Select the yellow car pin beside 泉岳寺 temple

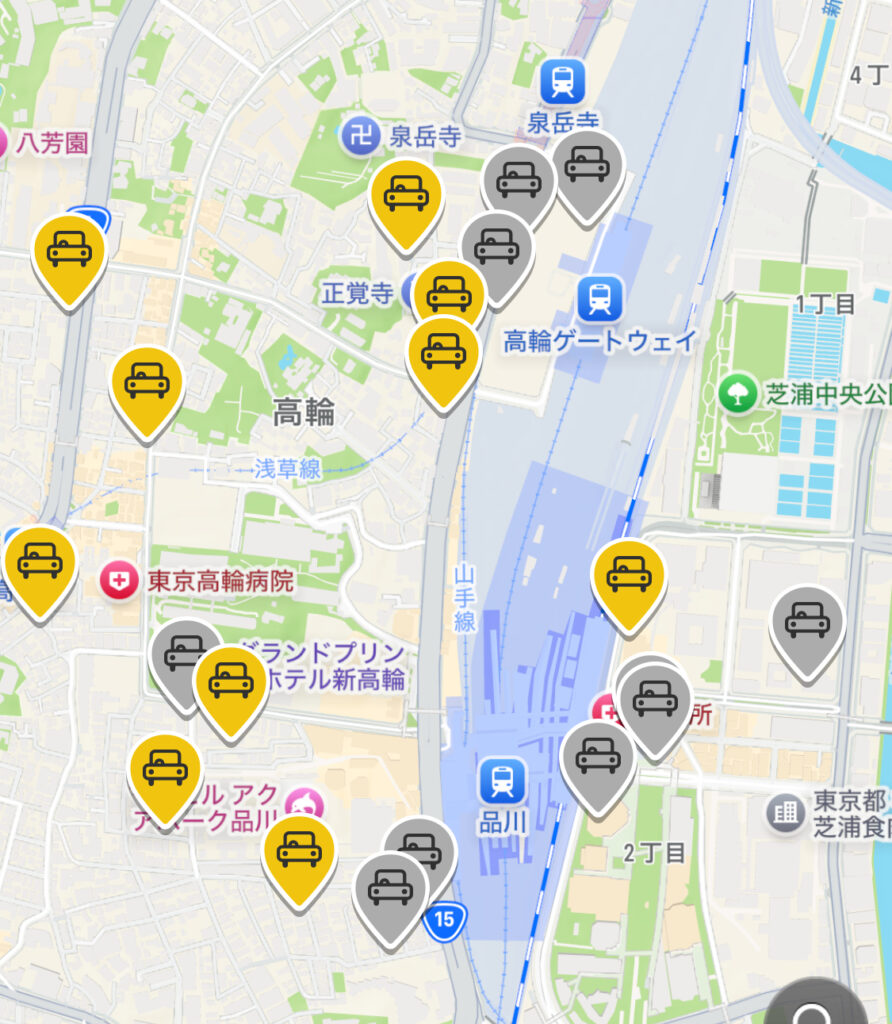[x=406, y=196]
